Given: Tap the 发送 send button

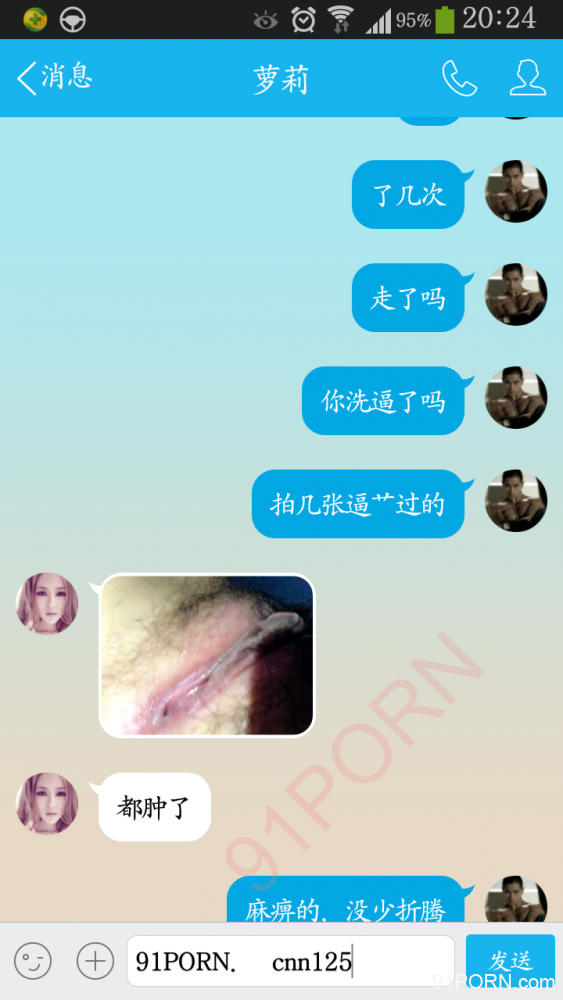Looking at the screenshot, I should coord(510,960).
